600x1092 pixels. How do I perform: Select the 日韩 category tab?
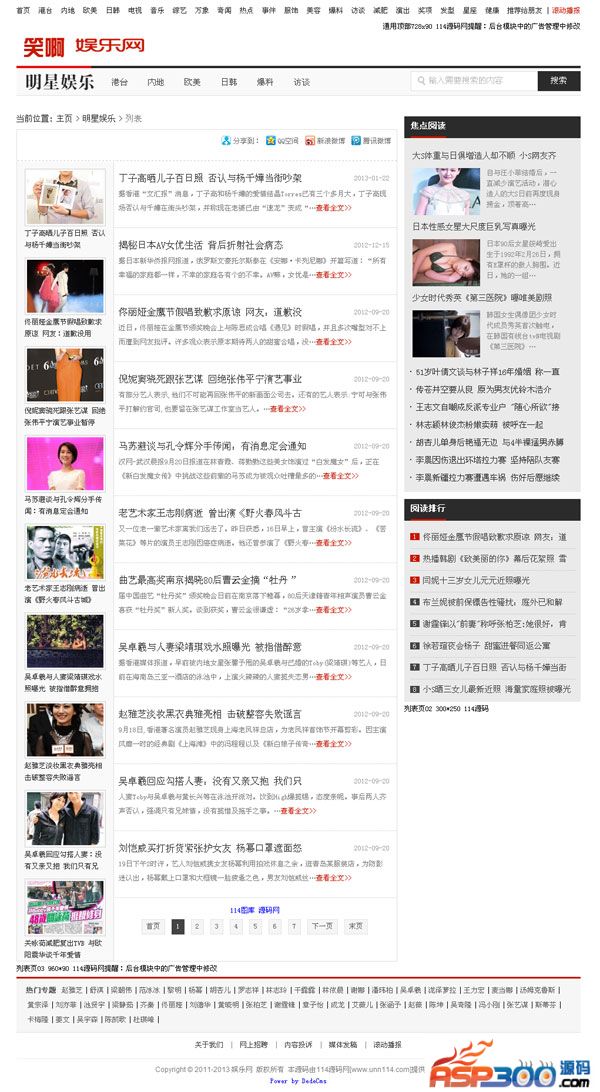point(229,82)
